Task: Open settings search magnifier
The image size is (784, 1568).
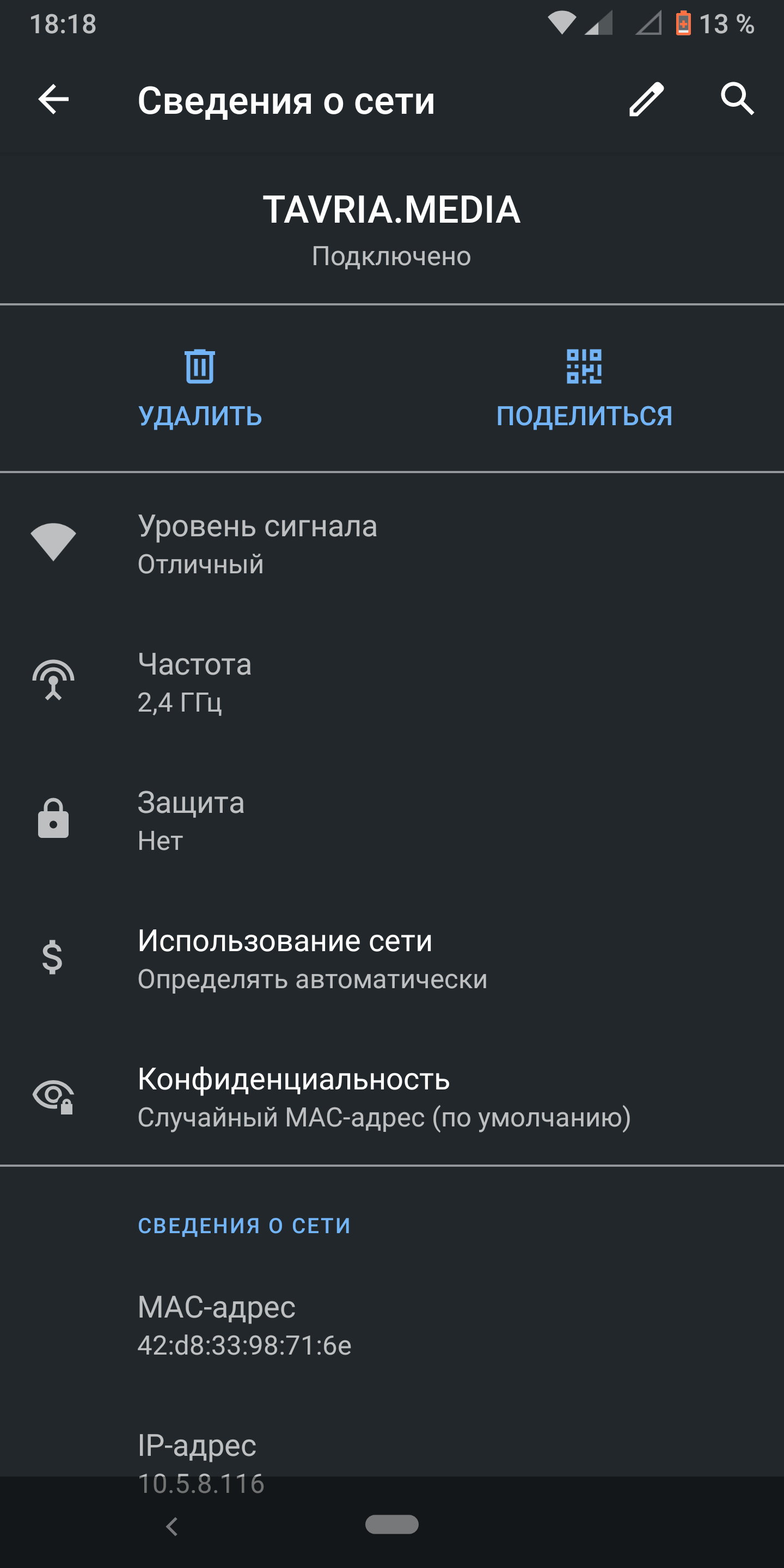Action: click(x=737, y=99)
